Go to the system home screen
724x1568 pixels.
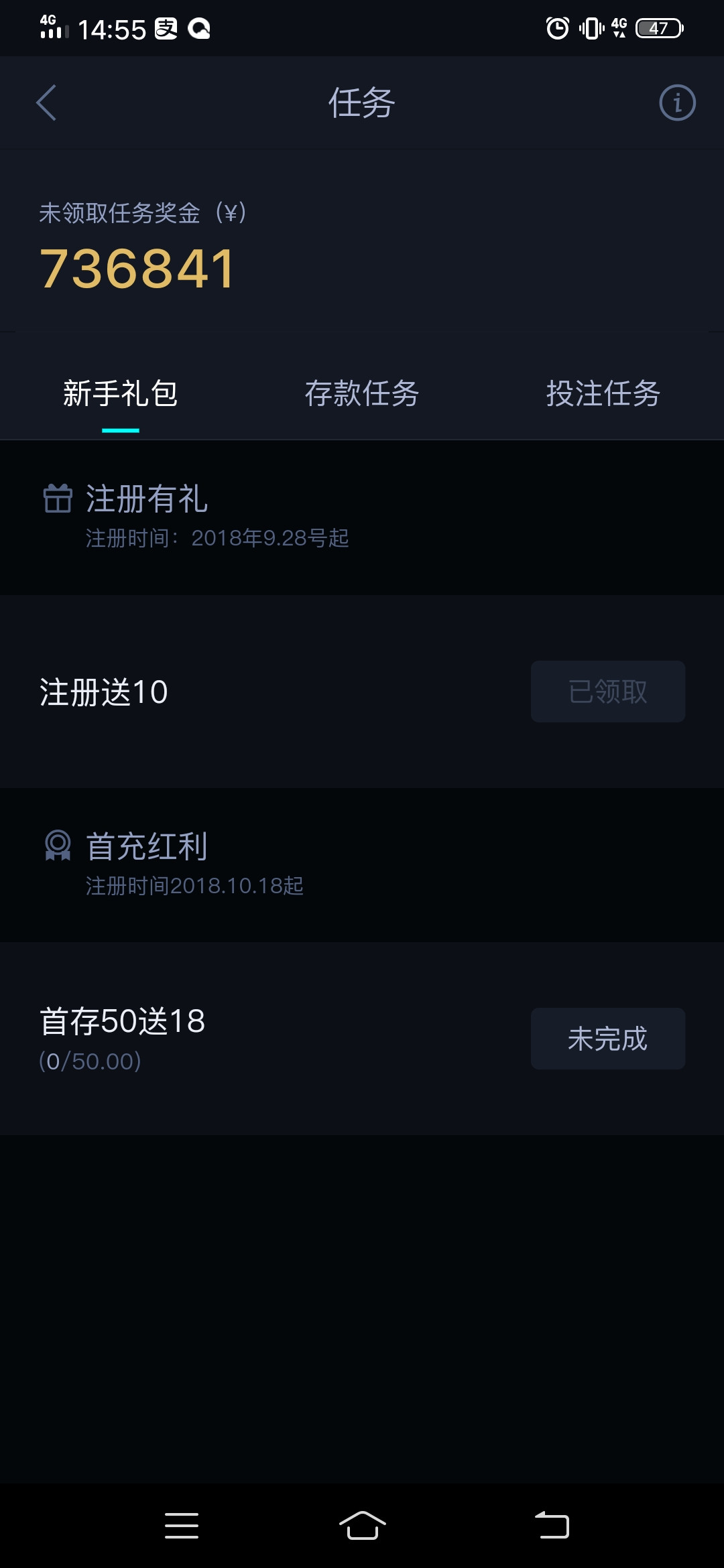[x=362, y=1526]
